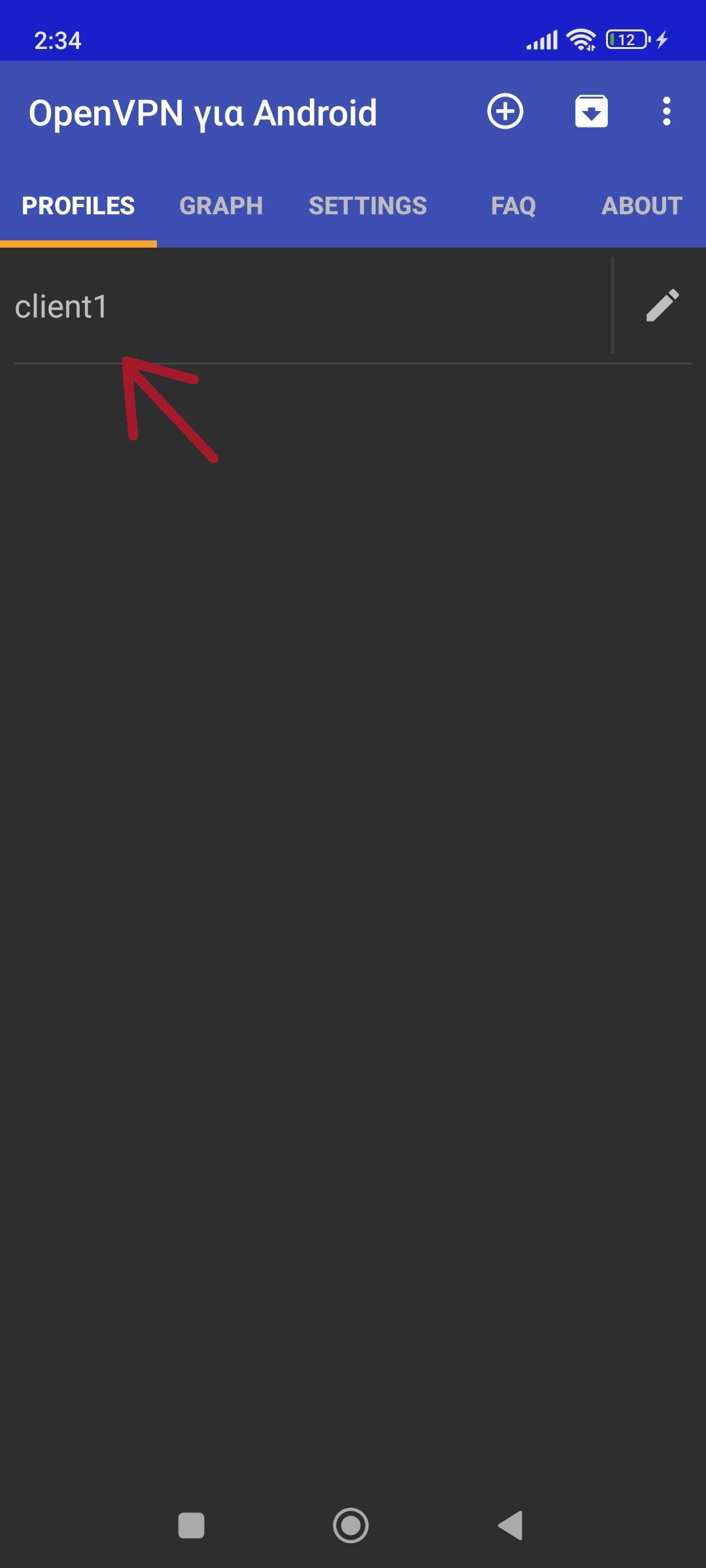Add a new VPN profile

(505, 112)
